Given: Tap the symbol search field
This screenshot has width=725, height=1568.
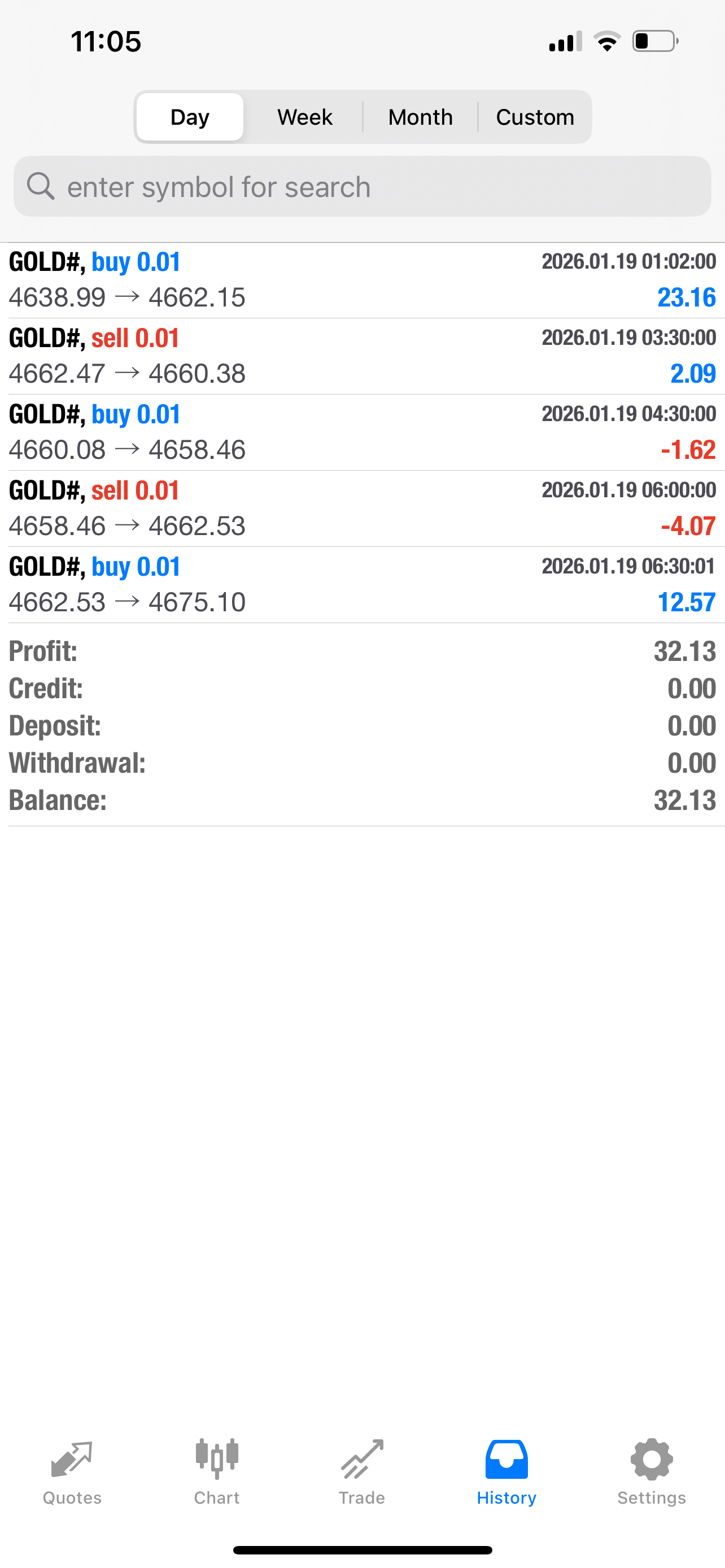Looking at the screenshot, I should click(362, 186).
